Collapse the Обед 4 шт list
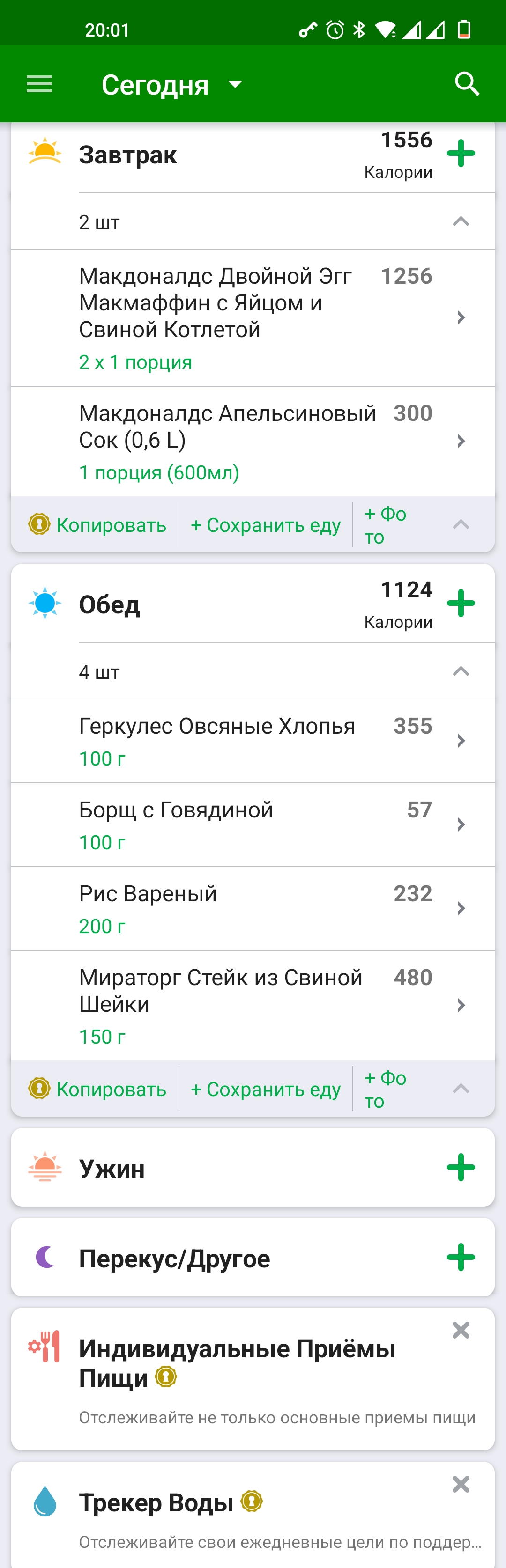 click(461, 671)
